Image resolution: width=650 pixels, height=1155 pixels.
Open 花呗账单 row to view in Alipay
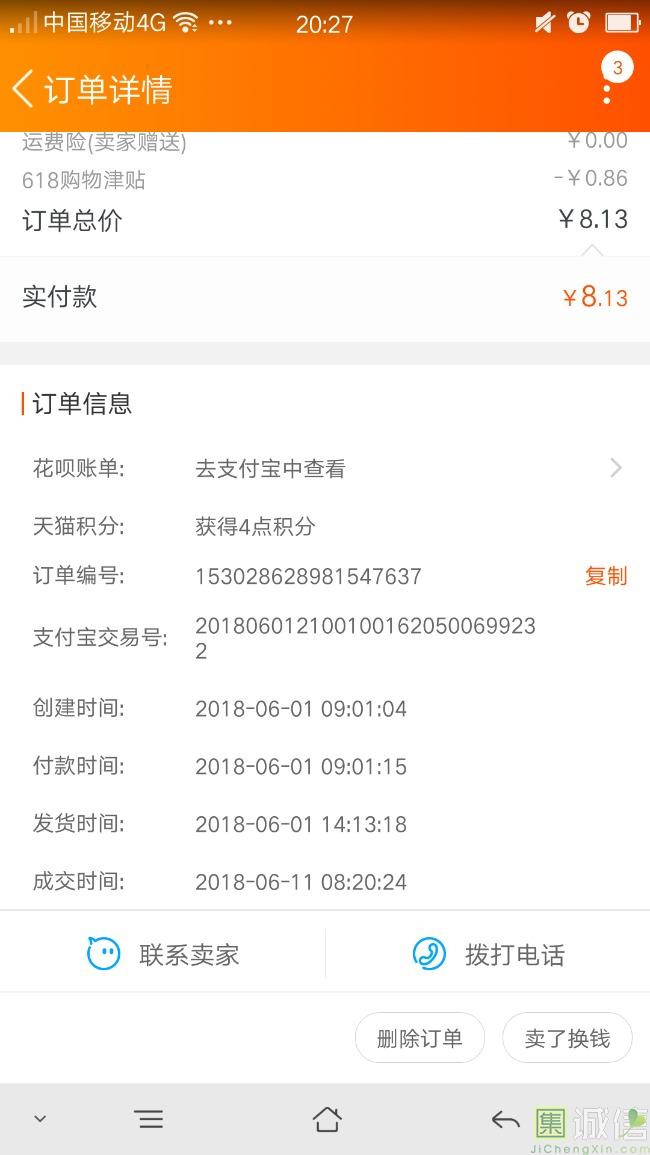[x=325, y=468]
